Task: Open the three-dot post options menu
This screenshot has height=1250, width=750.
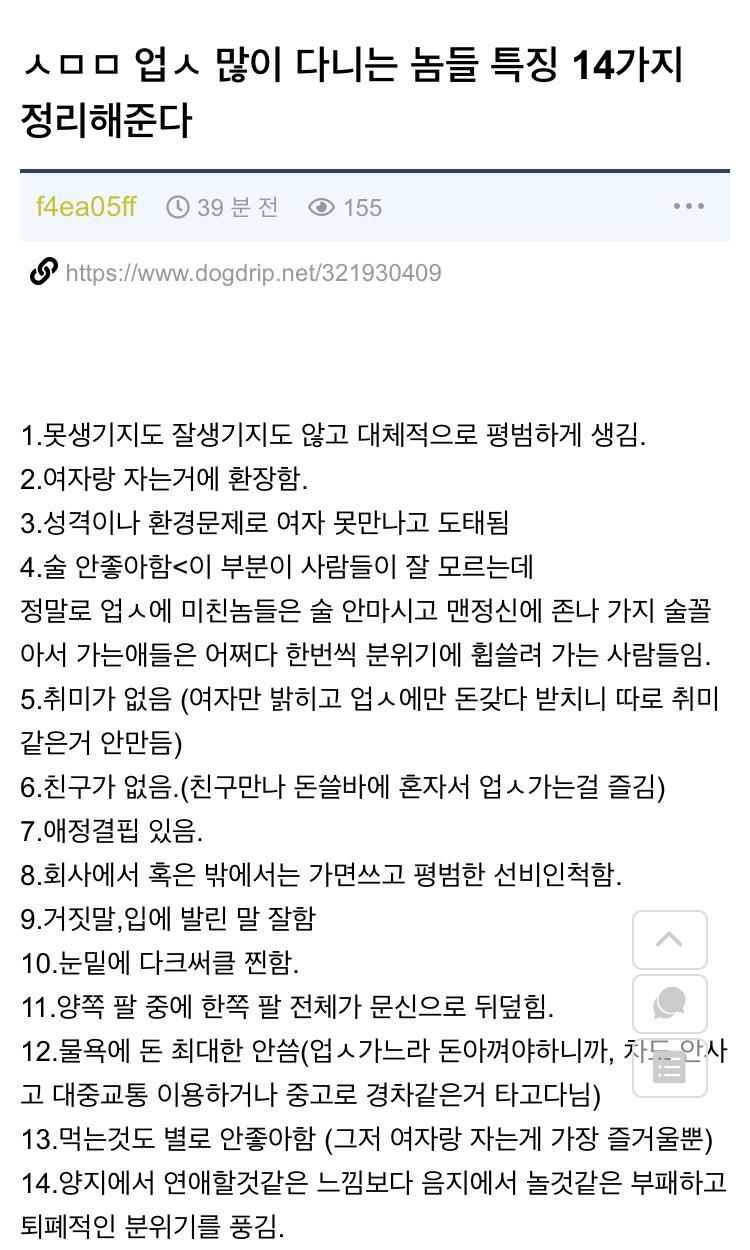Action: click(x=689, y=206)
